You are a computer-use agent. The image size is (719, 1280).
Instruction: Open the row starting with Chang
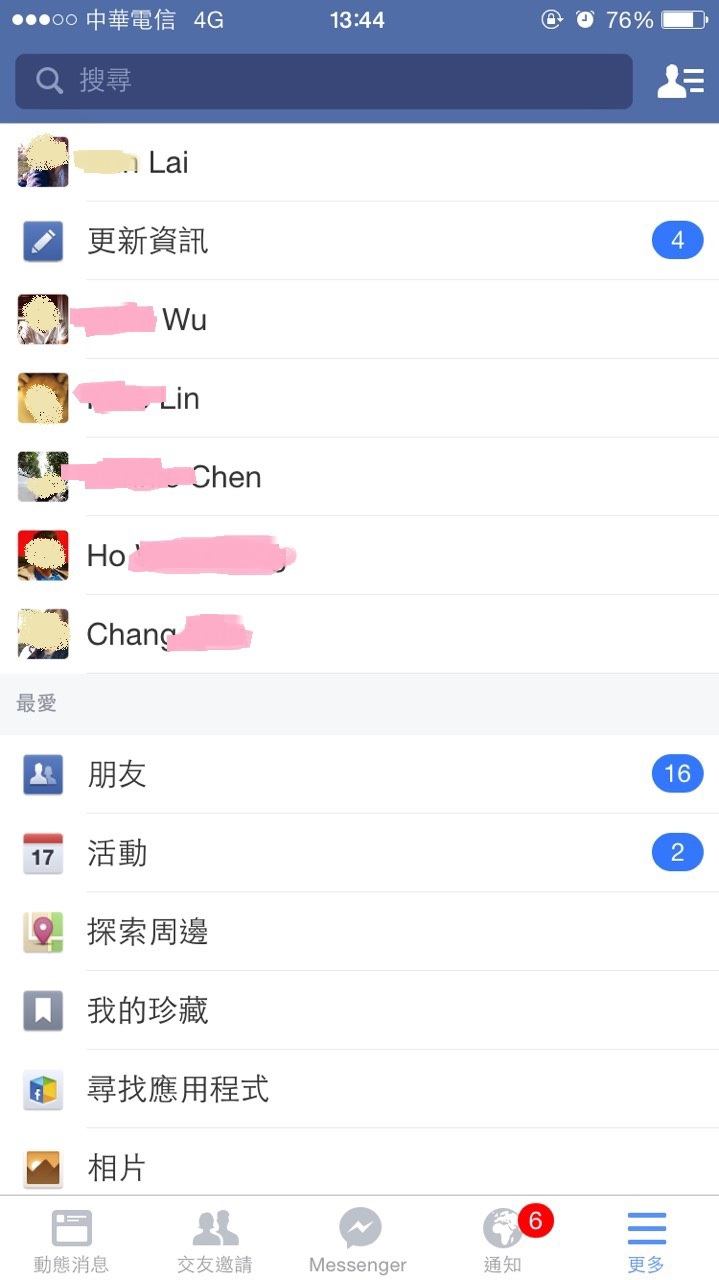coord(360,634)
